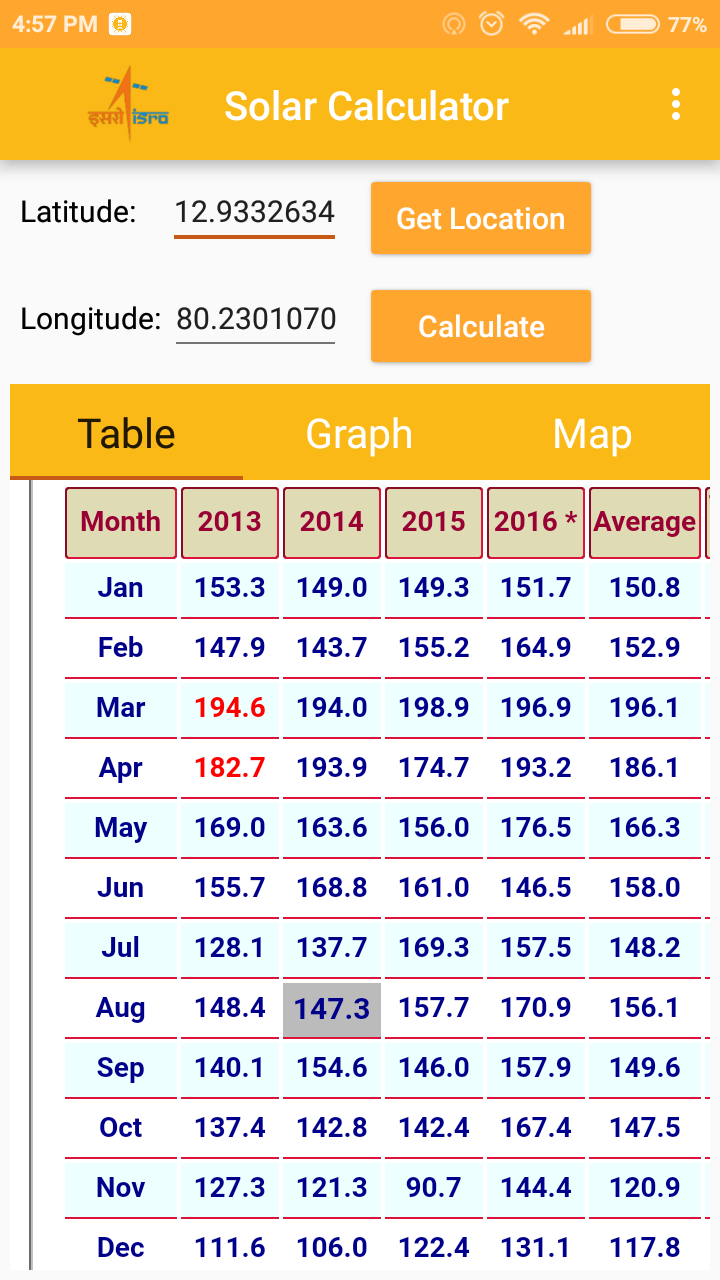The width and height of the screenshot is (720, 1280).
Task: Switch to the Graph tab
Action: point(359,434)
